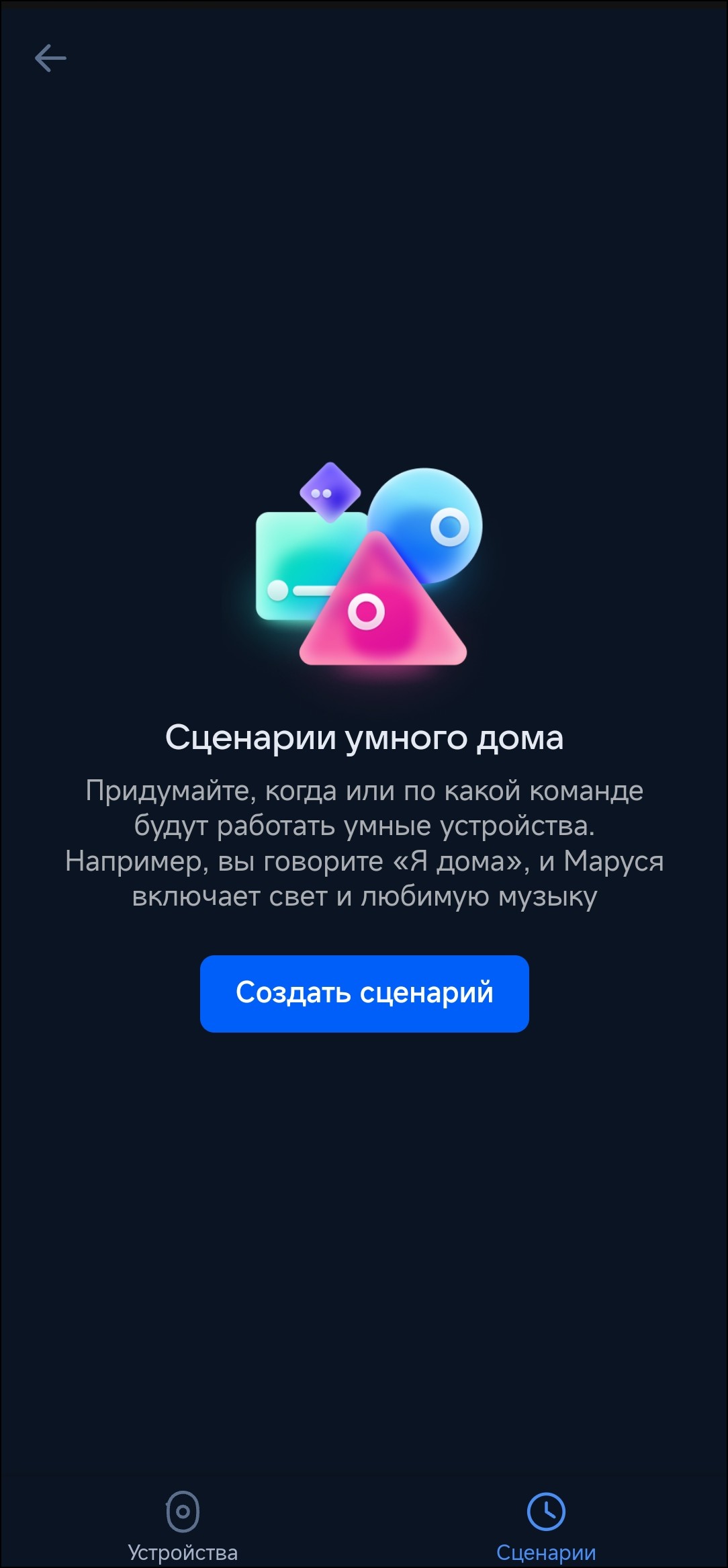
Task: Switch to the Устройства tab
Action: click(182, 1525)
